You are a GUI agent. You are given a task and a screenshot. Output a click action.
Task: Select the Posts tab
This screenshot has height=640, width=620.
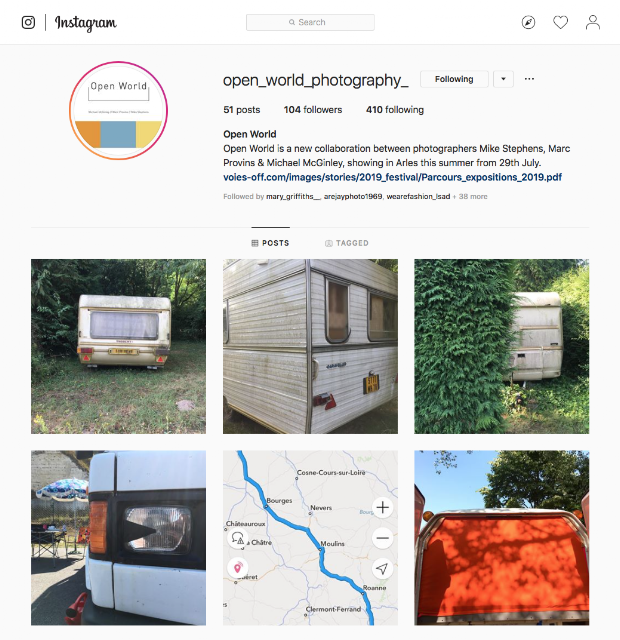coord(270,243)
